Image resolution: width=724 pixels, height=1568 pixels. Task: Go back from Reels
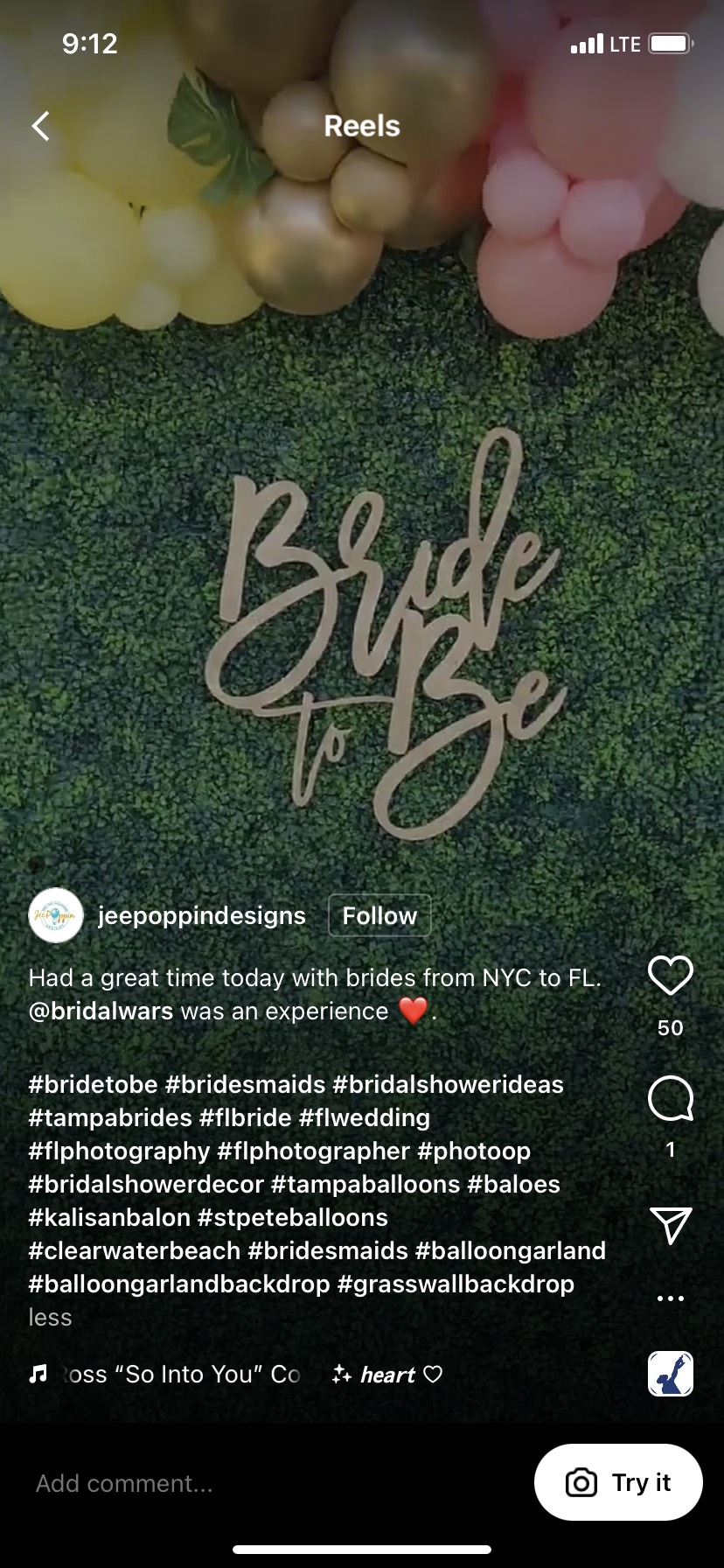tap(40, 126)
